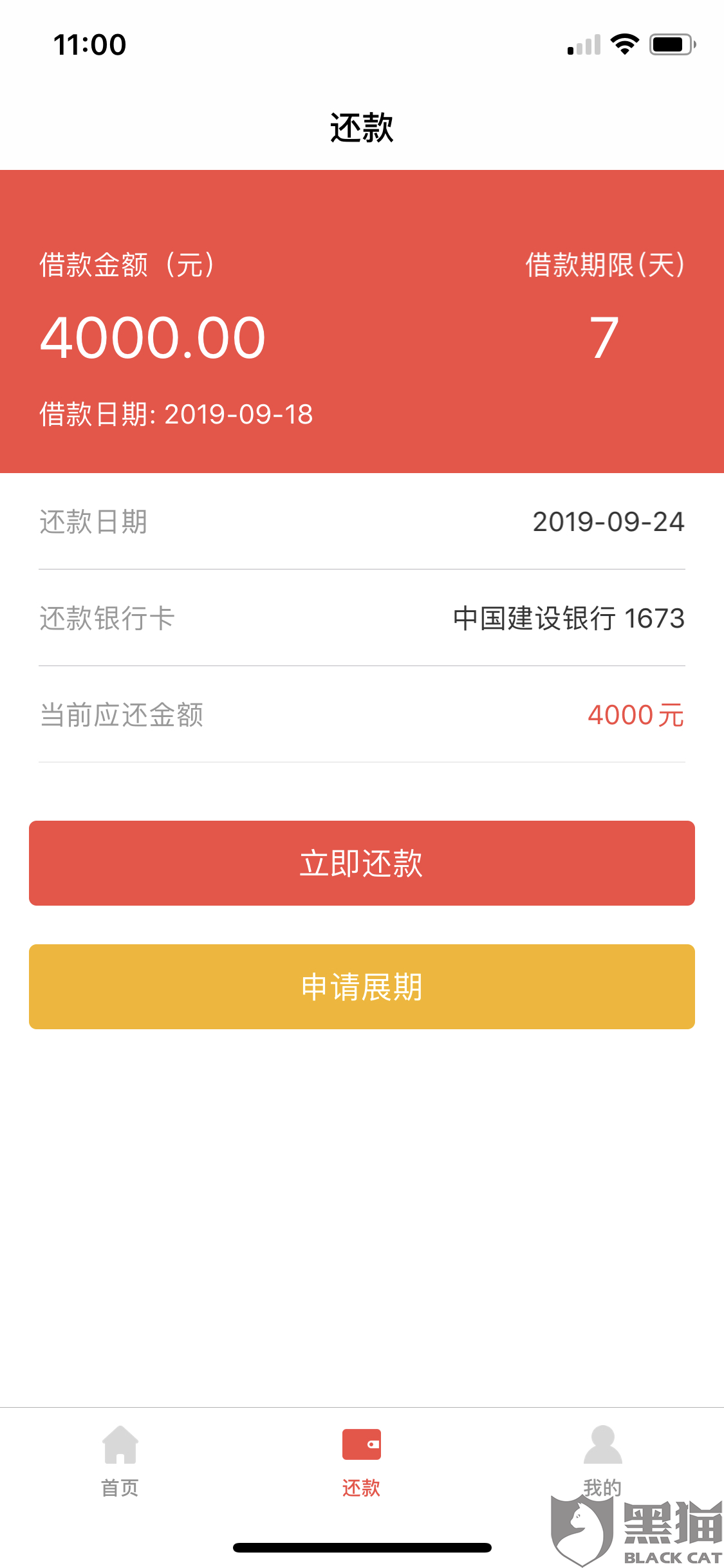This screenshot has width=724, height=1568.
Task: Apply for an extension via 申请展期
Action: 362,986
